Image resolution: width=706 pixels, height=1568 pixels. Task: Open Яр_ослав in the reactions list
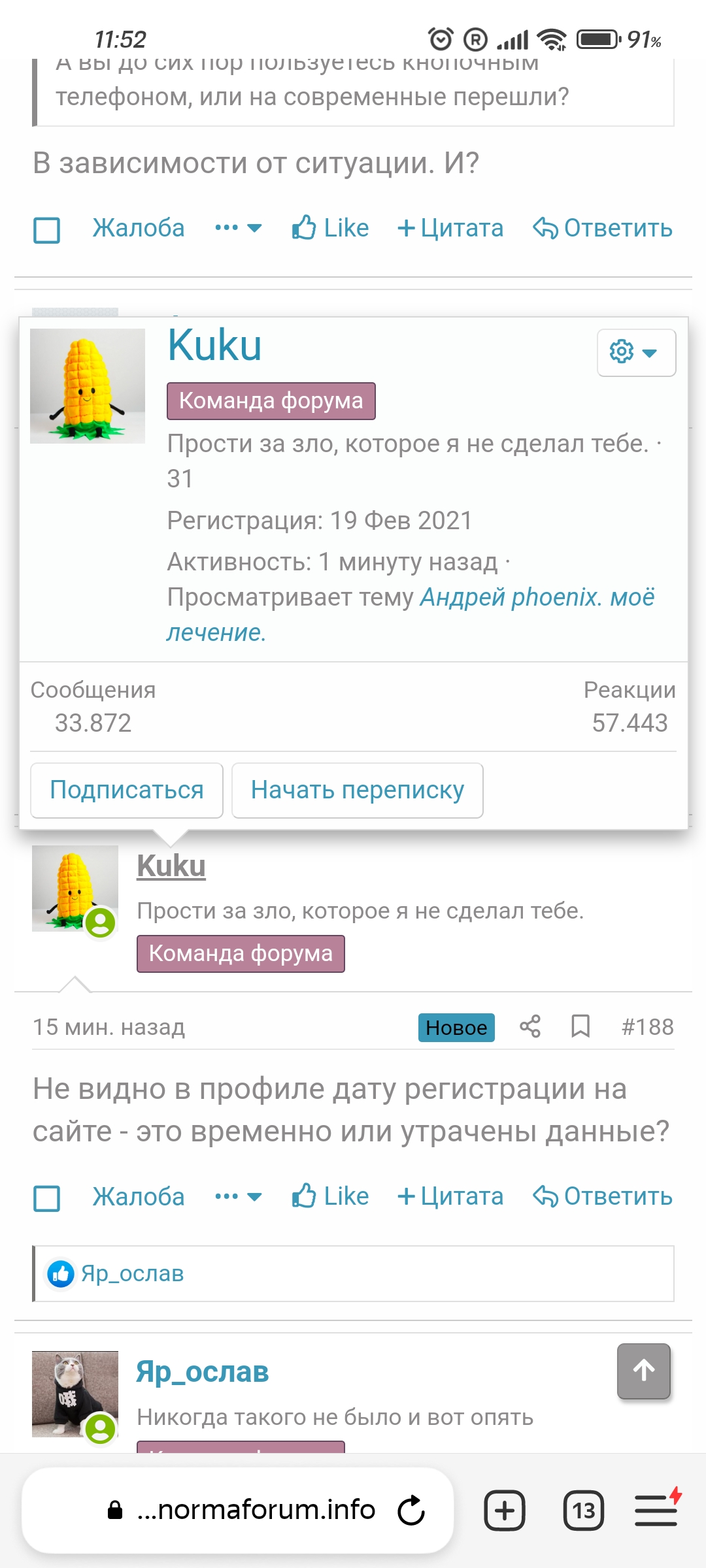(132, 1273)
